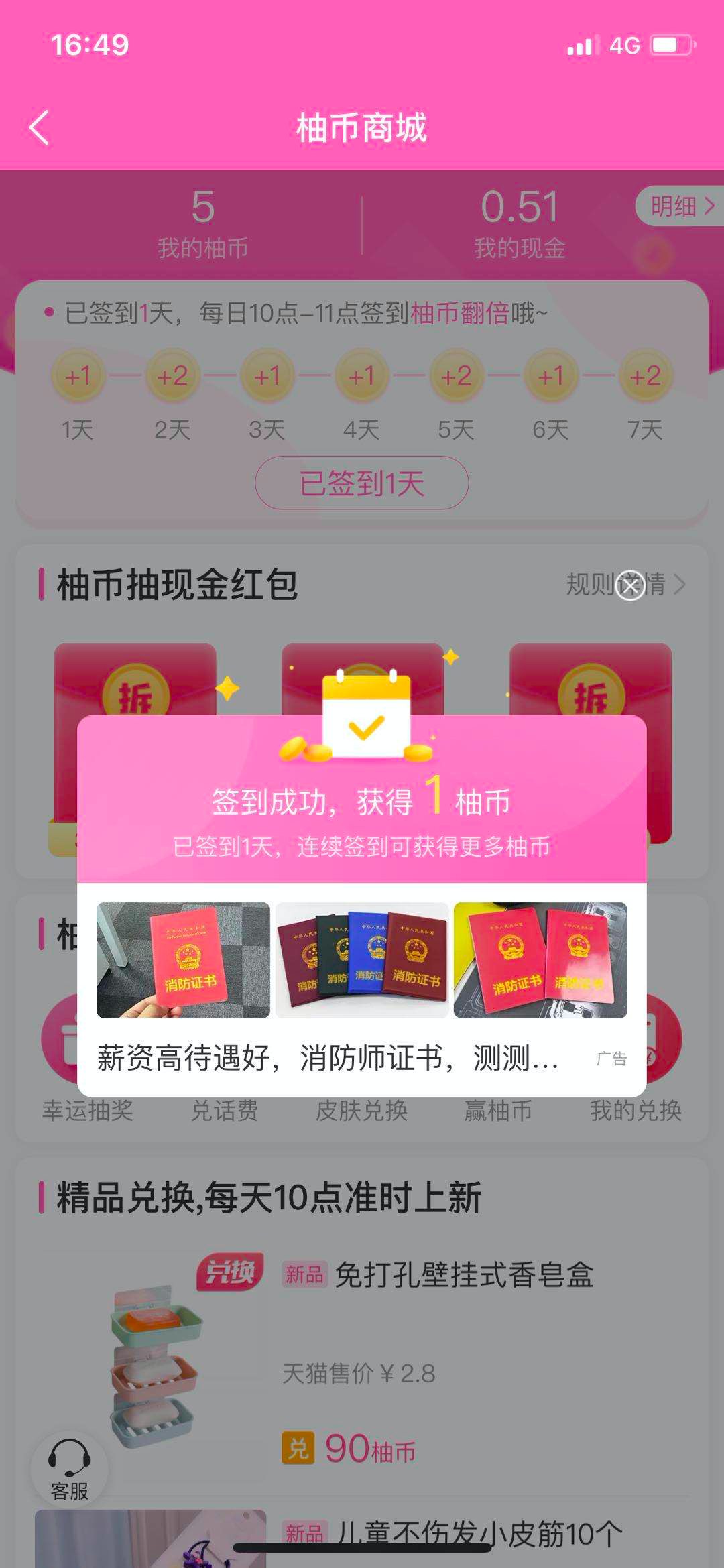724x1568 pixels.
Task: Open 皮肤兑换 option
Action: pos(362,1111)
